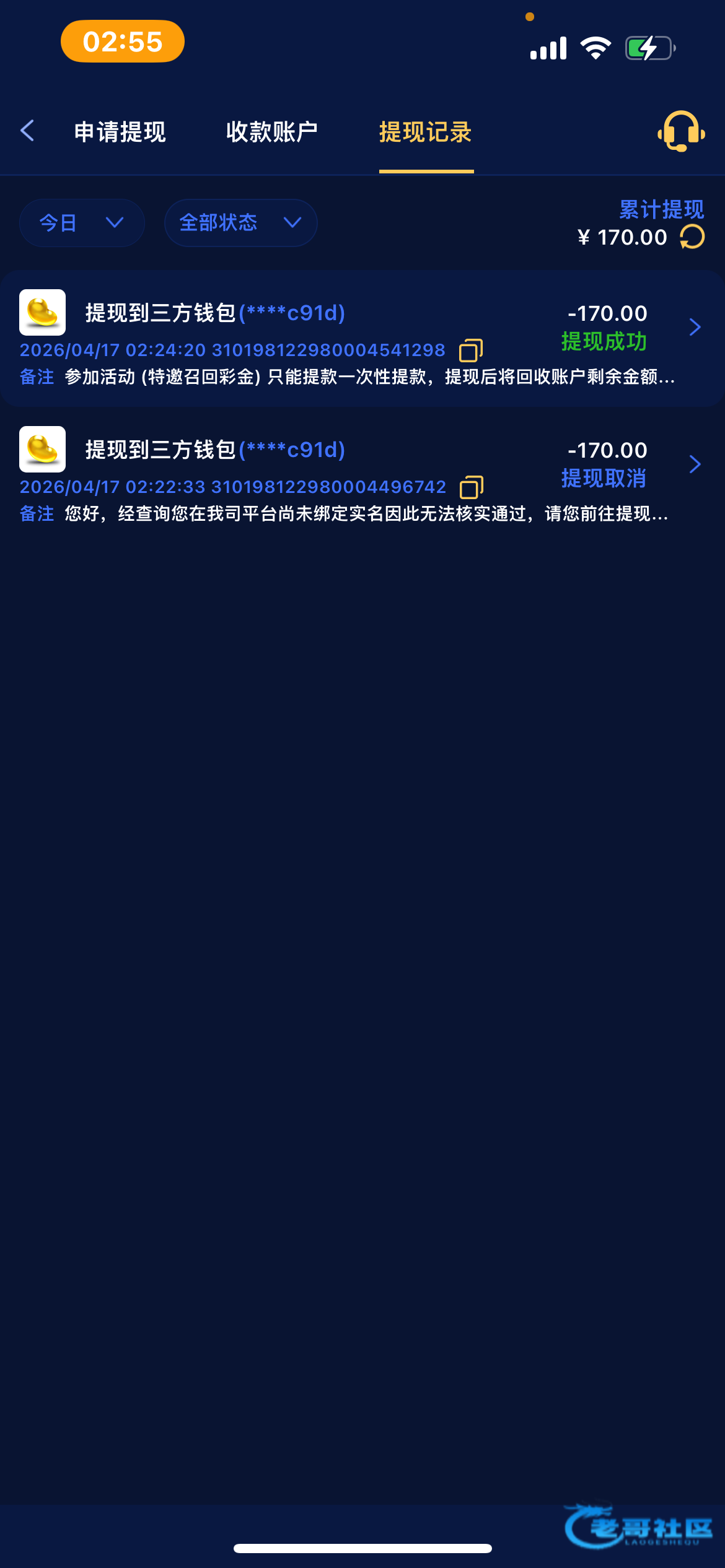Screen dimensions: 725x1568
Task: Open the 提现取消 withdrawal record details
Action: click(x=362, y=475)
